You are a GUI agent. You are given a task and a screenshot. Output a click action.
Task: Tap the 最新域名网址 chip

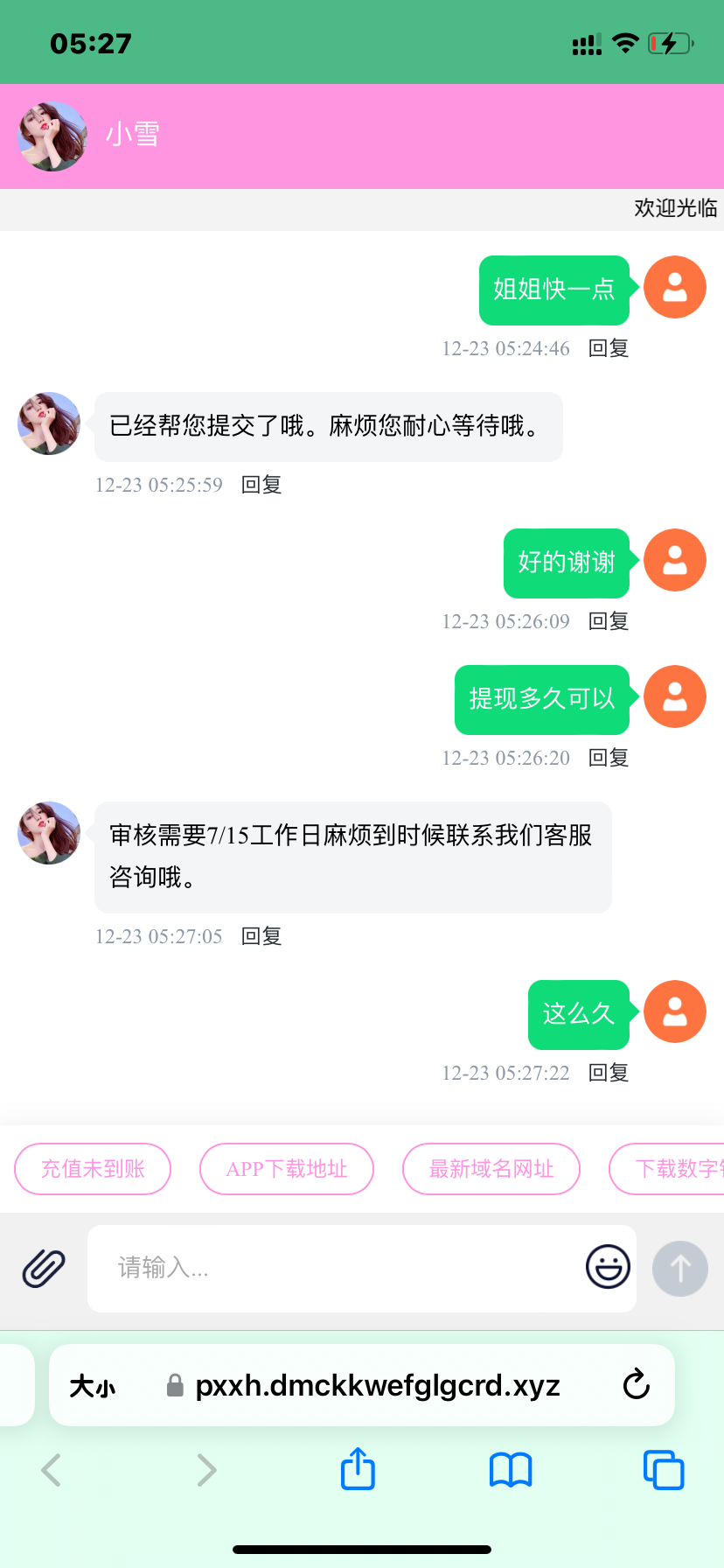pos(491,1169)
